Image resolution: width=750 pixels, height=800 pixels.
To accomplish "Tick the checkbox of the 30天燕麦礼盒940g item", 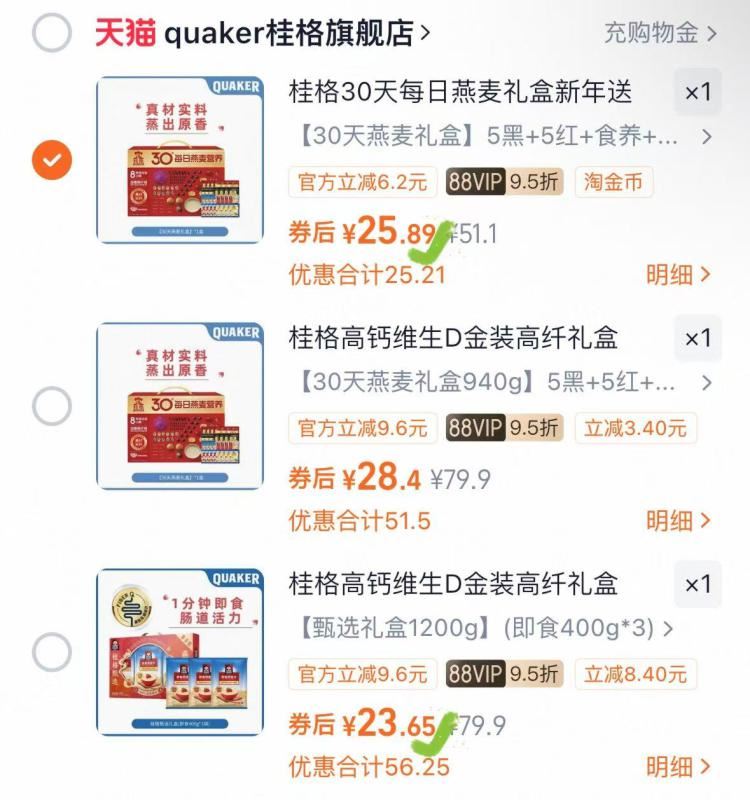I will (52, 406).
